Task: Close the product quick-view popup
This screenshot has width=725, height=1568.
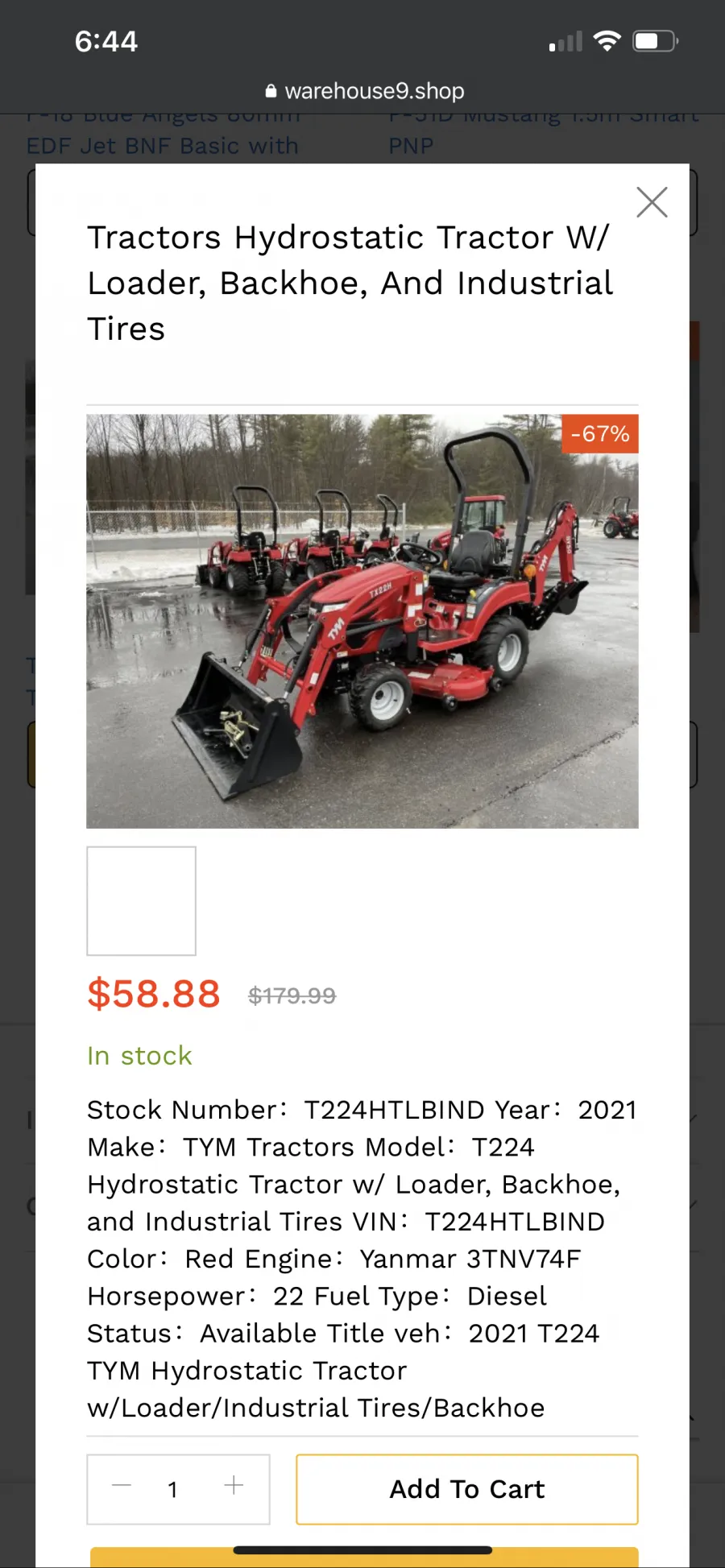Action: point(652,202)
